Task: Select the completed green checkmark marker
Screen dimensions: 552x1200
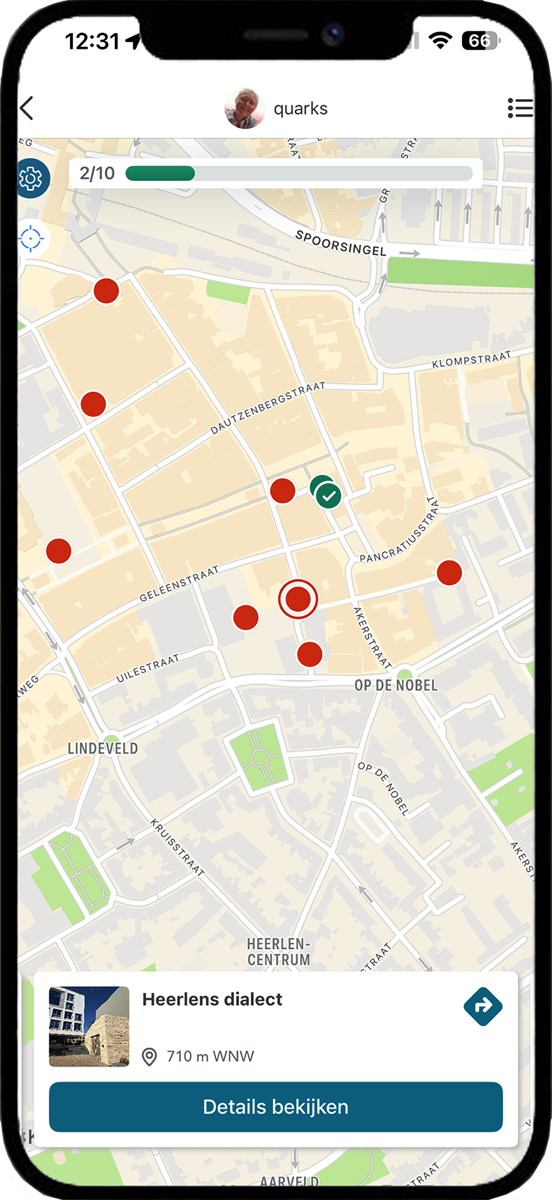Action: pyautogui.click(x=328, y=494)
